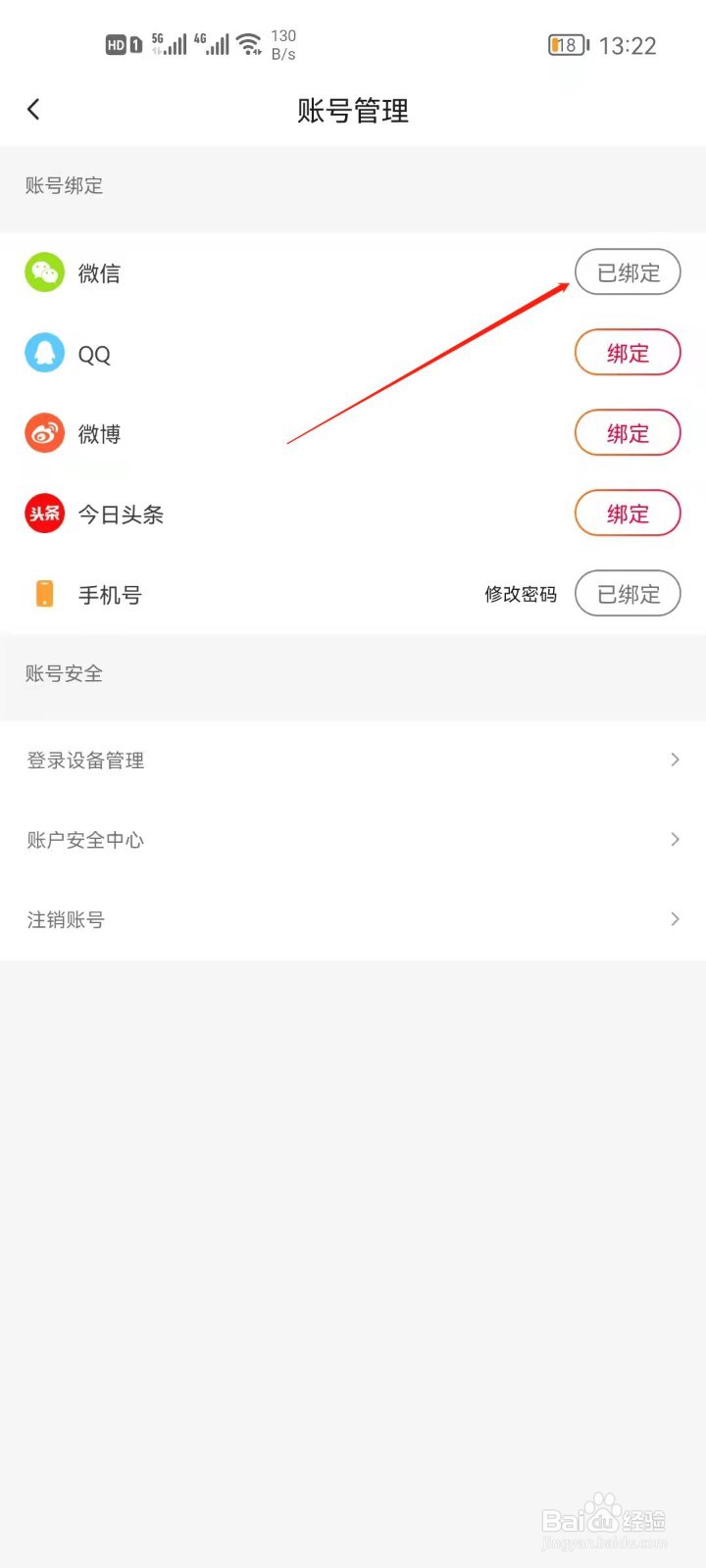Screen dimensions: 706x1568
Task: Select the QQ penguin icon
Action: [x=44, y=353]
